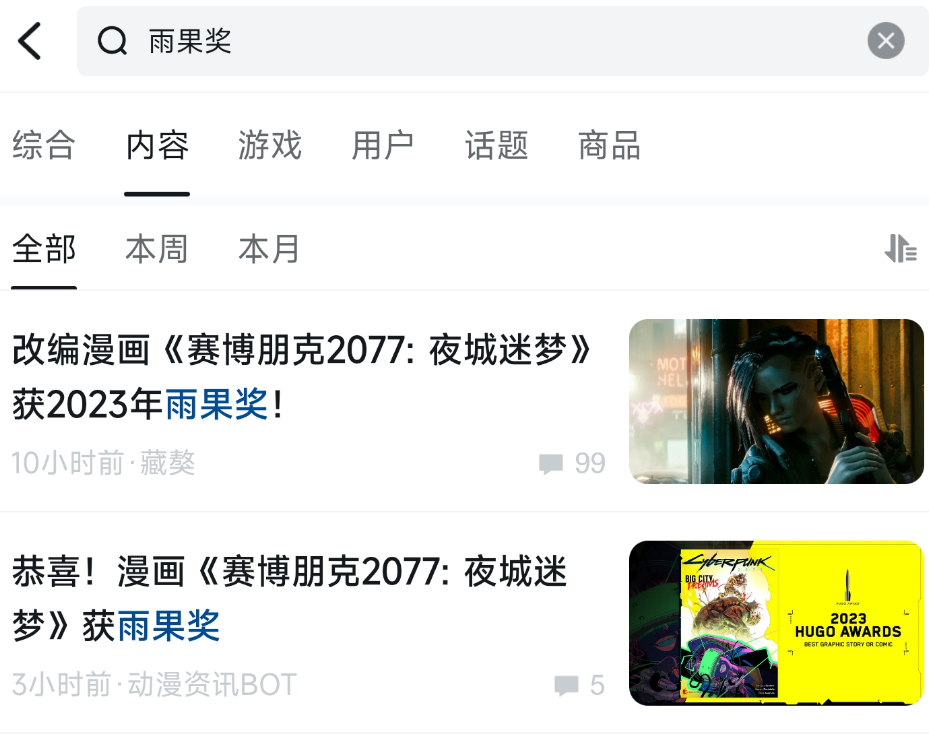929x735 pixels.
Task: View the 商品 tab
Action: [x=609, y=146]
